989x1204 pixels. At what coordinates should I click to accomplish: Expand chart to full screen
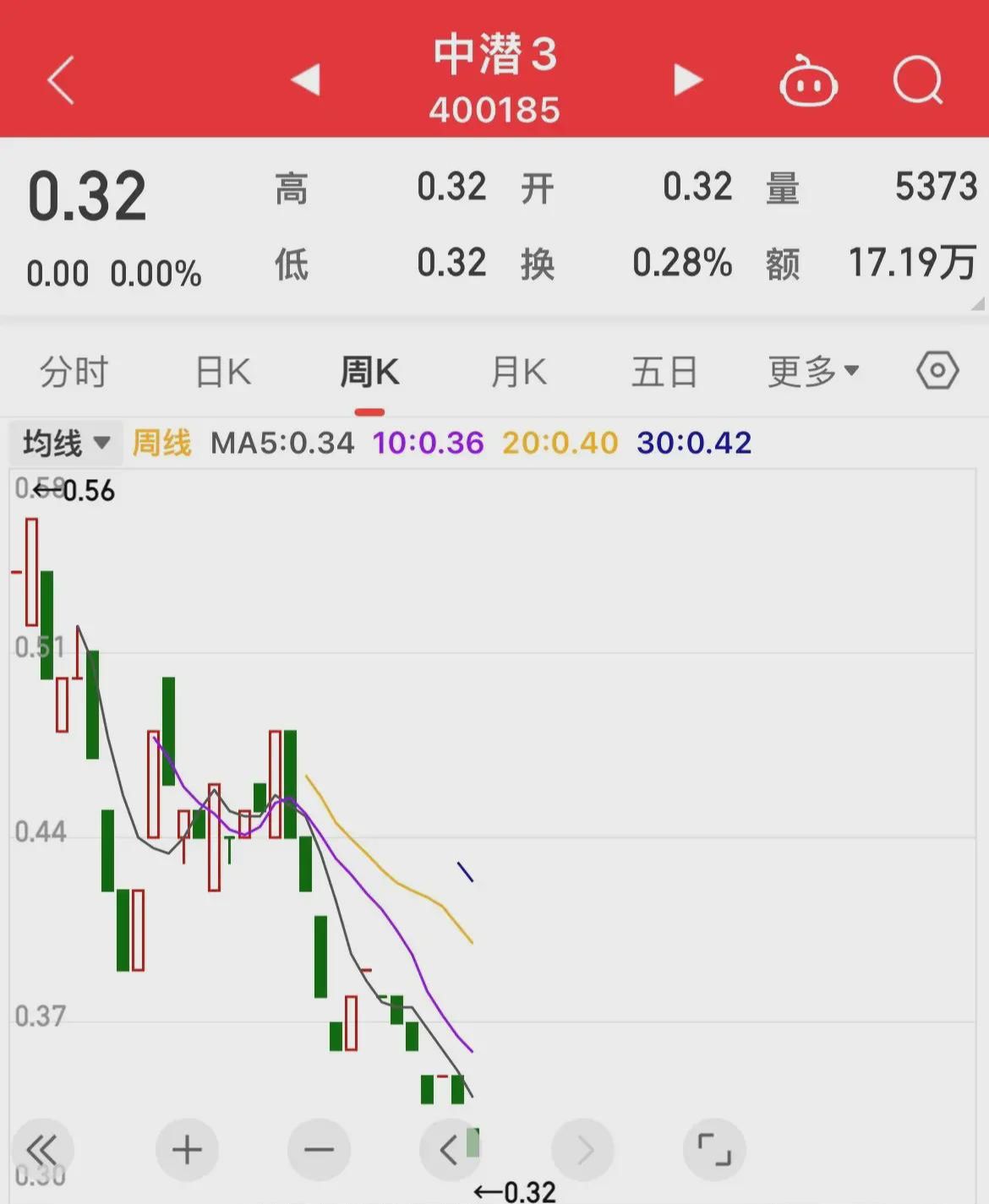[714, 1150]
